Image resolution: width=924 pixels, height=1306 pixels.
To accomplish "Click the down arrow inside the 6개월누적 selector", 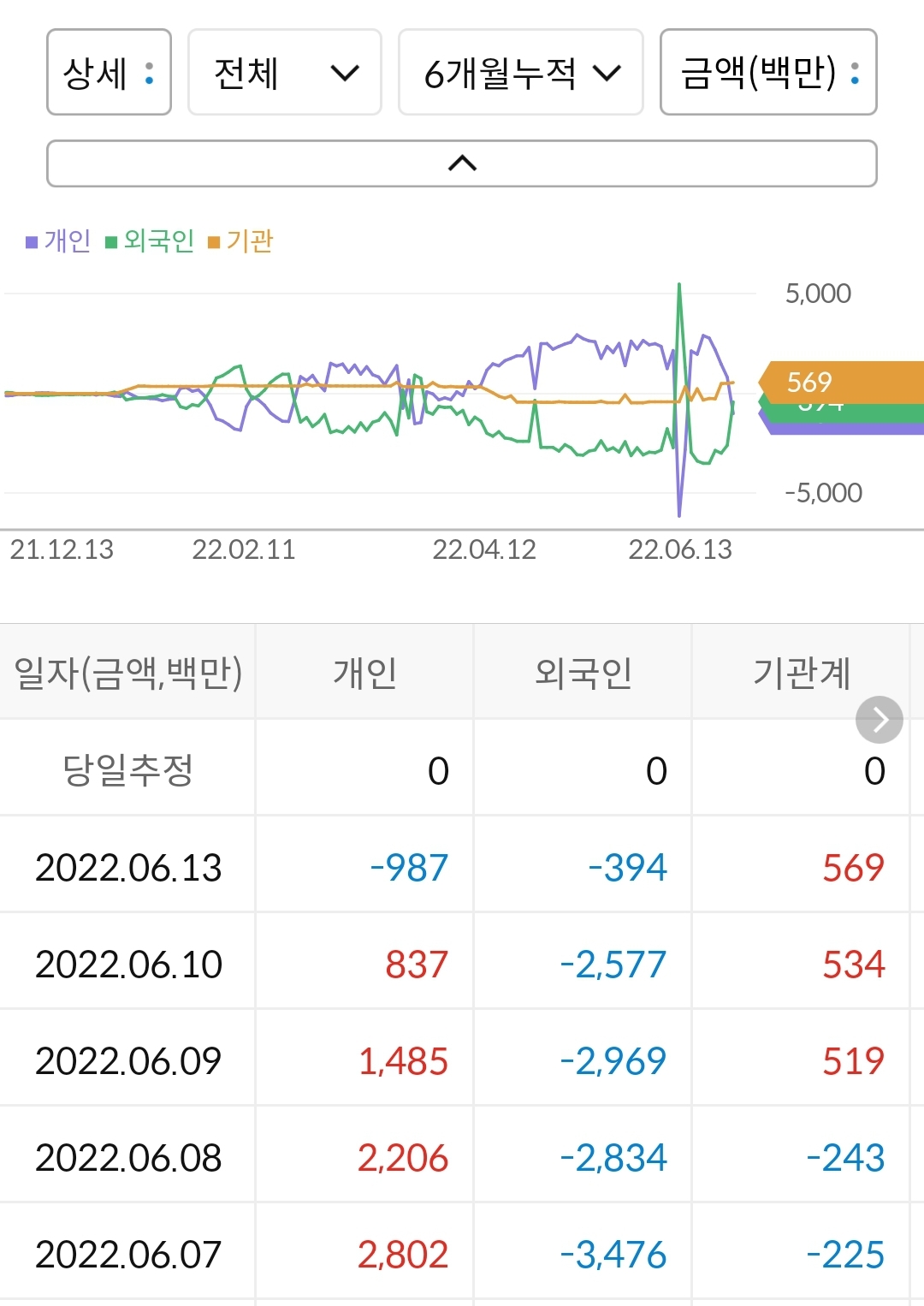I will click(x=607, y=74).
